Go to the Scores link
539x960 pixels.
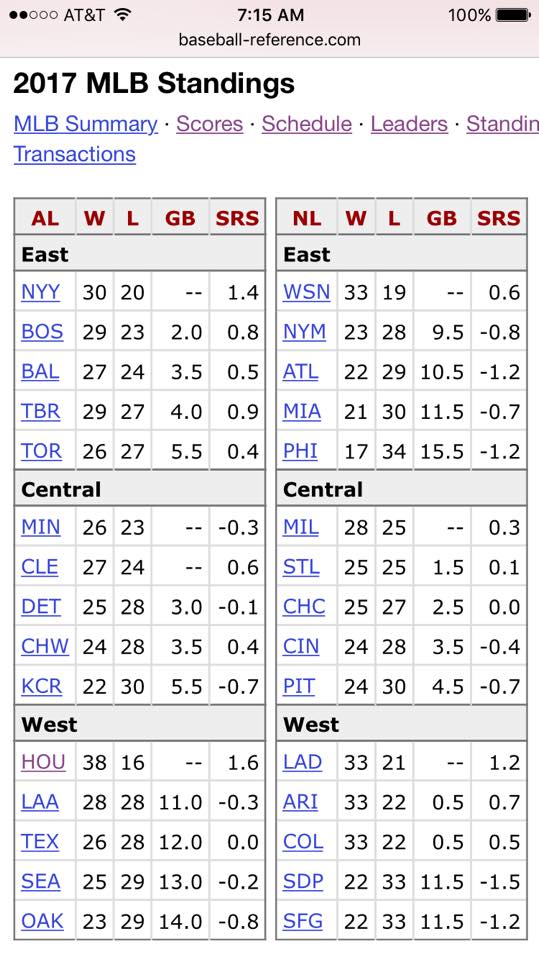[209, 124]
